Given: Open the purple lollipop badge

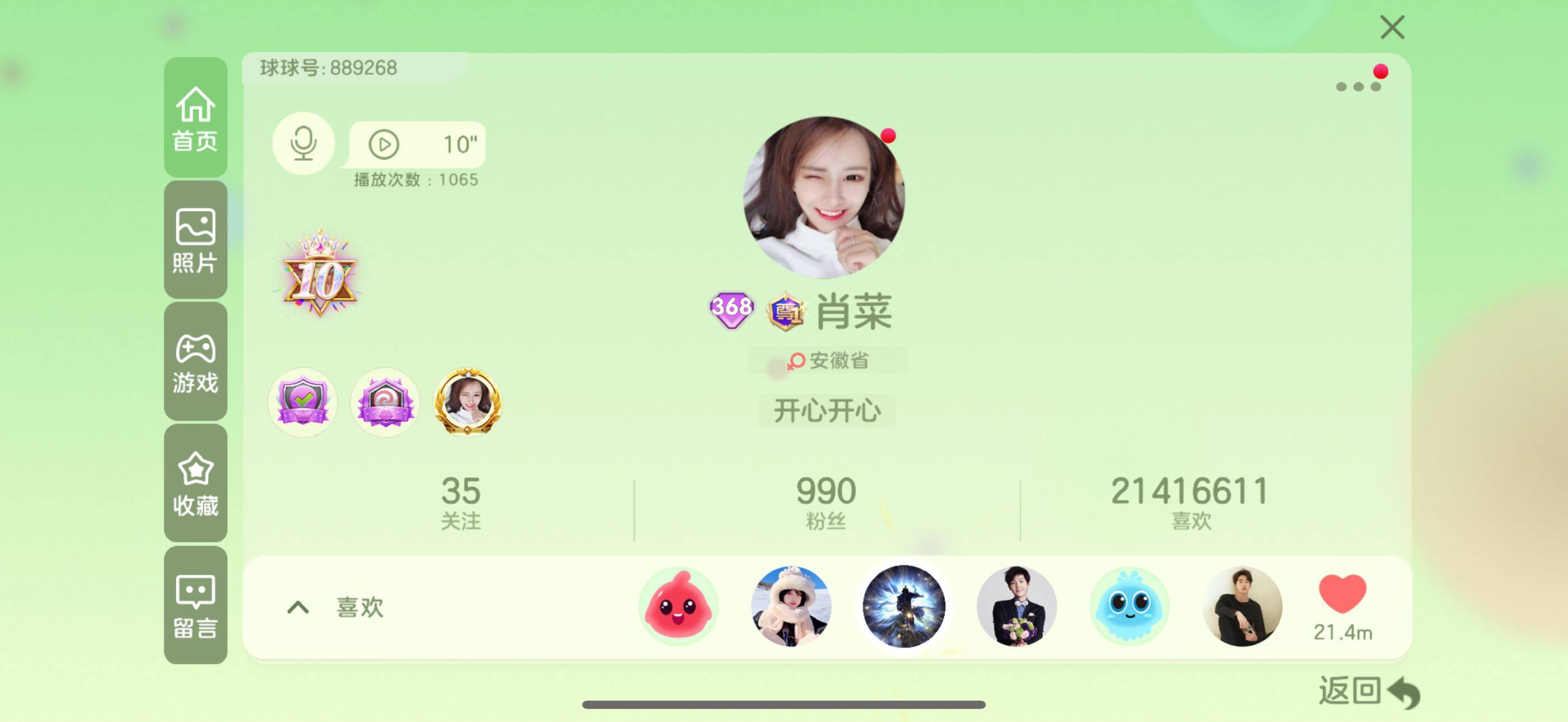Looking at the screenshot, I should pyautogui.click(x=385, y=402).
